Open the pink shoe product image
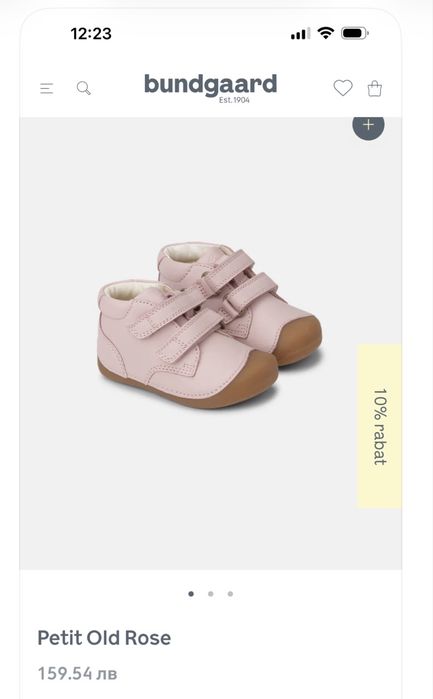The width and height of the screenshot is (433, 699). click(x=210, y=327)
